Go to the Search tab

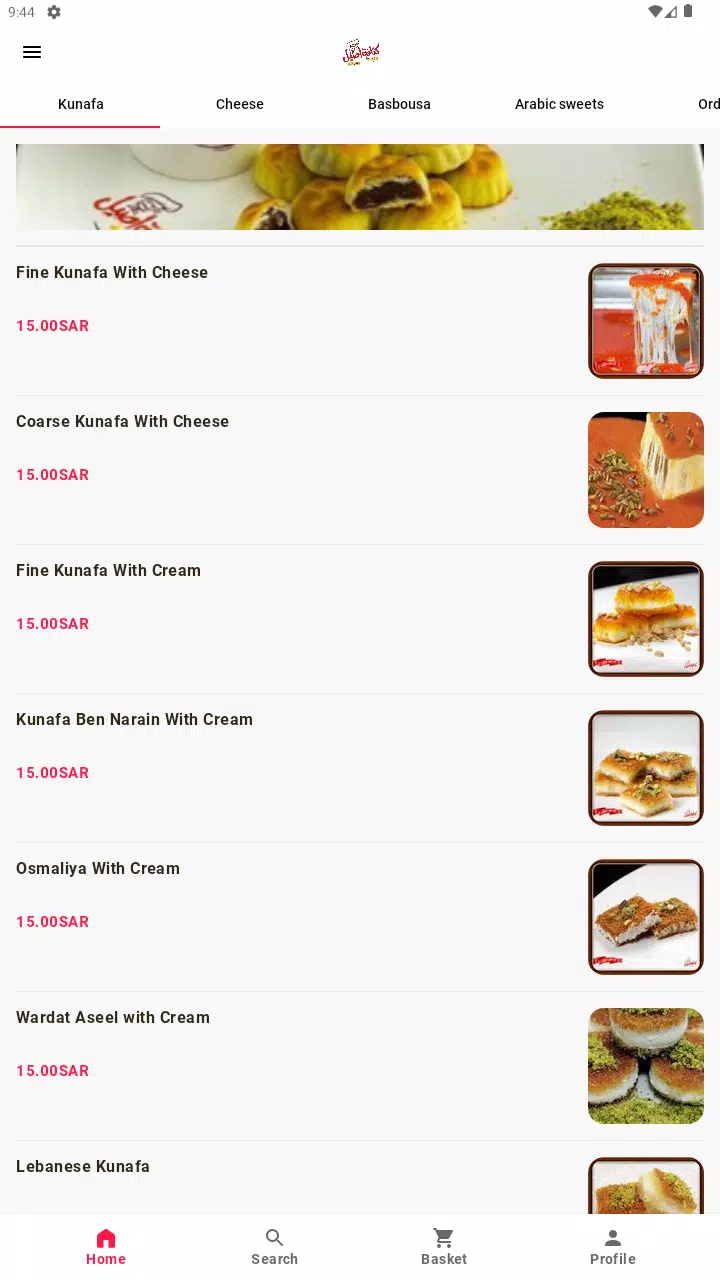coord(274,1247)
